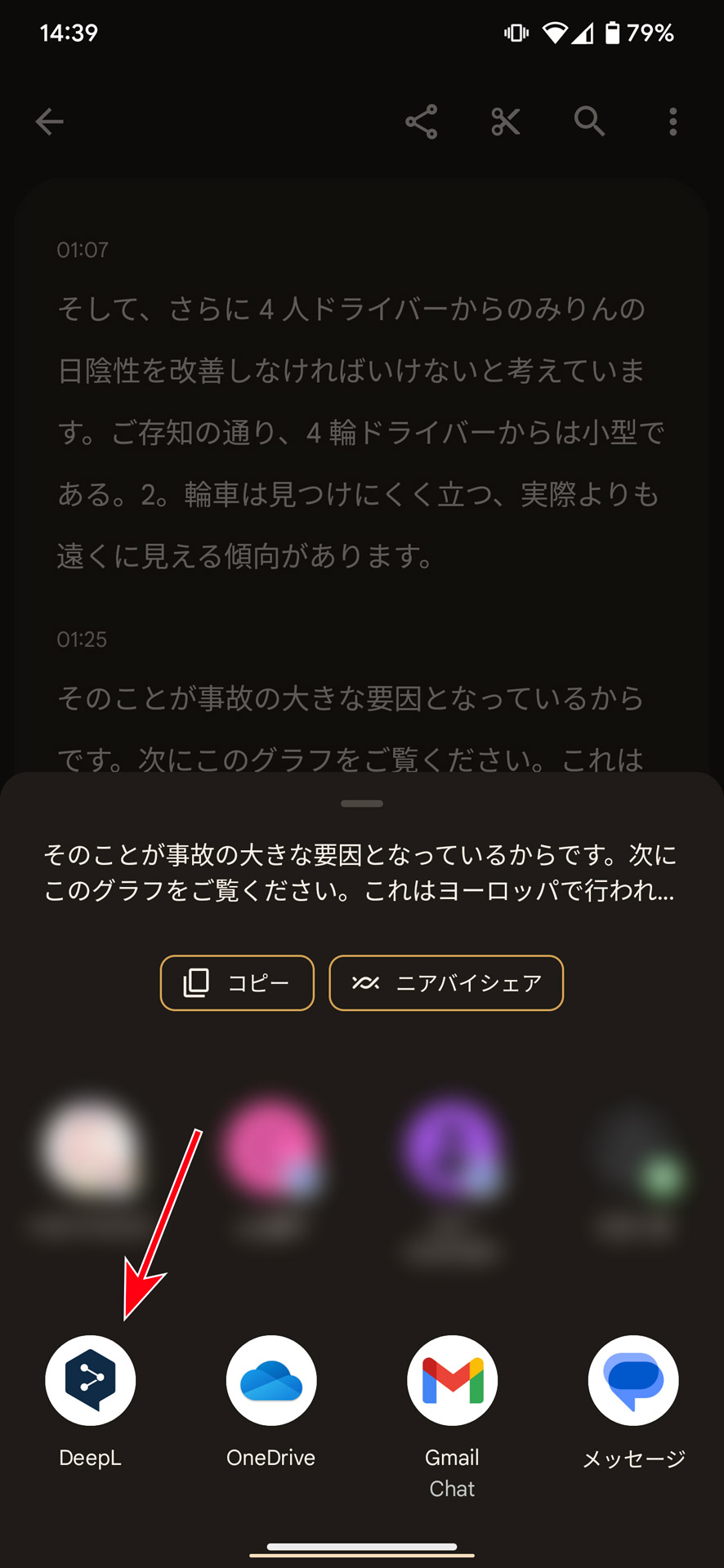The height and width of the screenshot is (1568, 724).
Task: Share via the メッセージ app
Action: [633, 1379]
